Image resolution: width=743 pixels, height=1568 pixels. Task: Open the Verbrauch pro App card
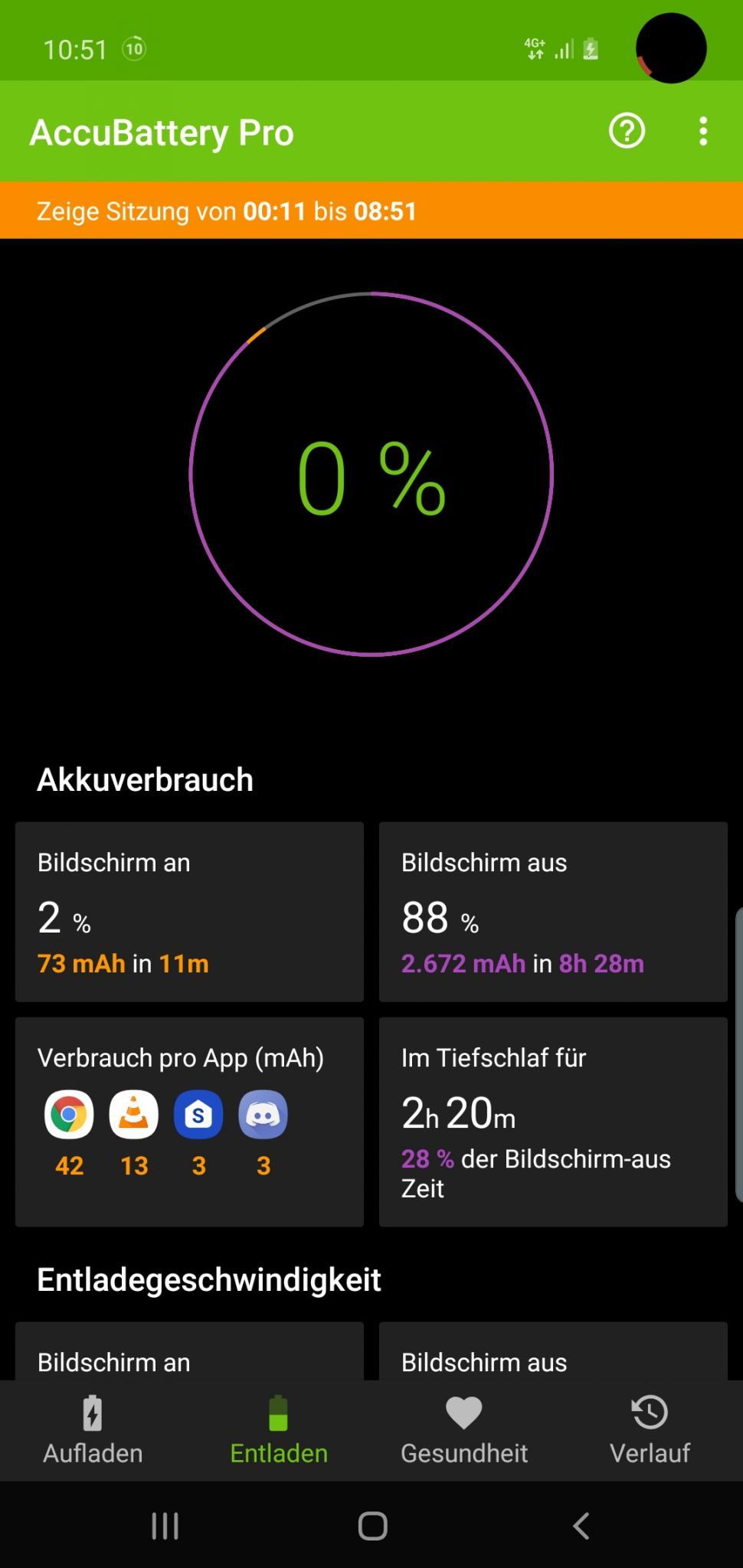coord(189,1122)
